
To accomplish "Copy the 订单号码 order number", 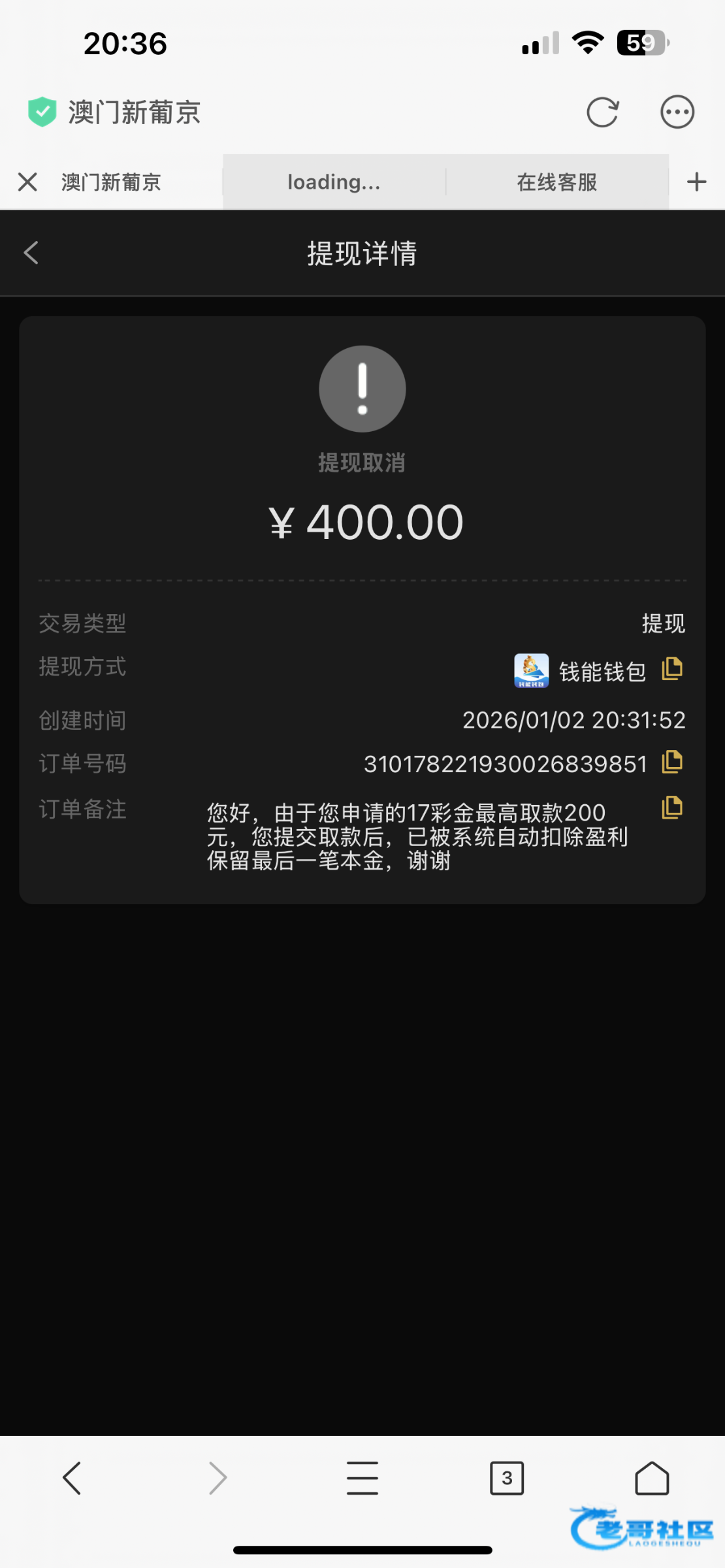I will coord(672,762).
